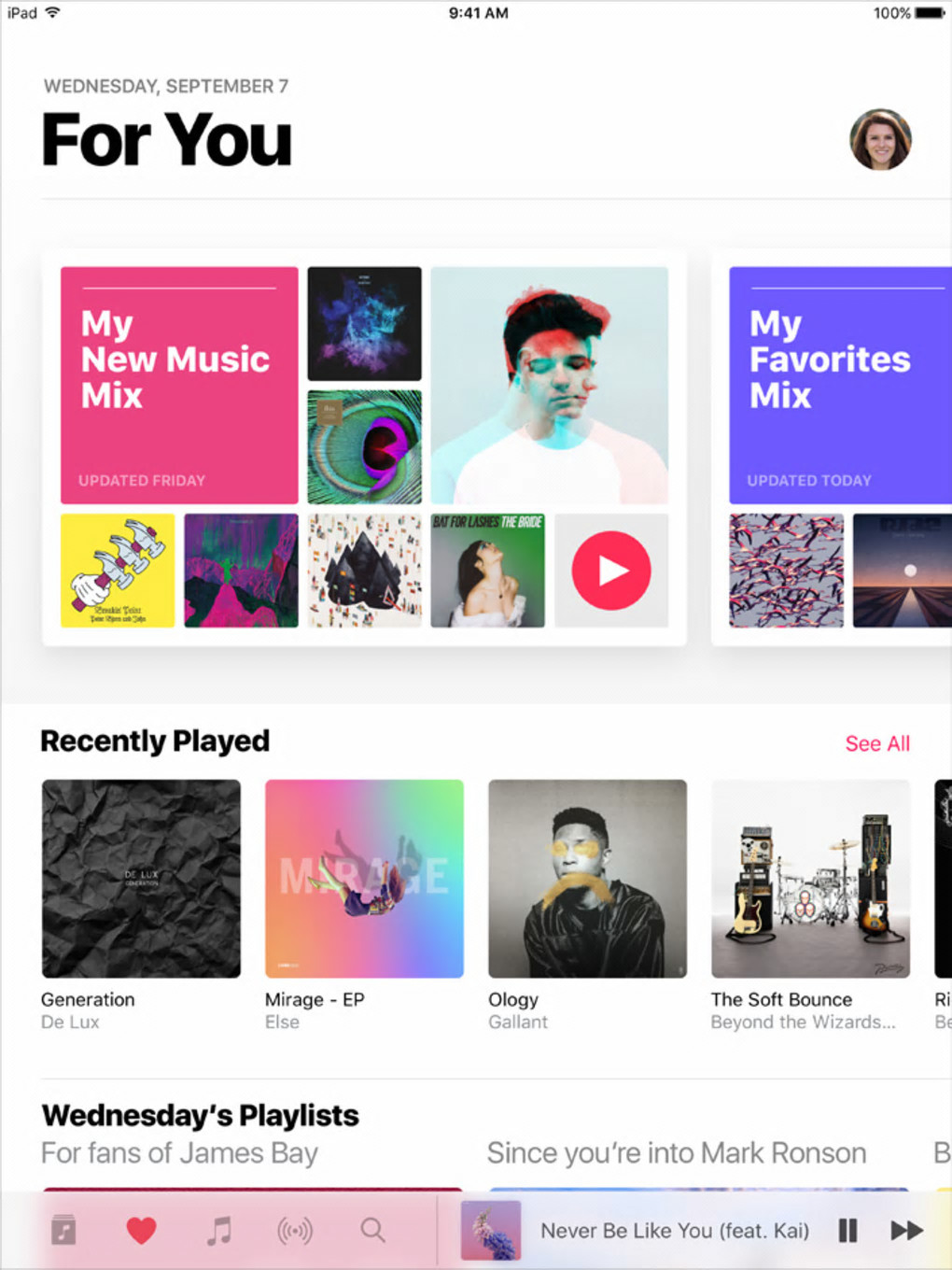The height and width of the screenshot is (1270, 952).
Task: Play My New Music Mix
Action: (611, 571)
